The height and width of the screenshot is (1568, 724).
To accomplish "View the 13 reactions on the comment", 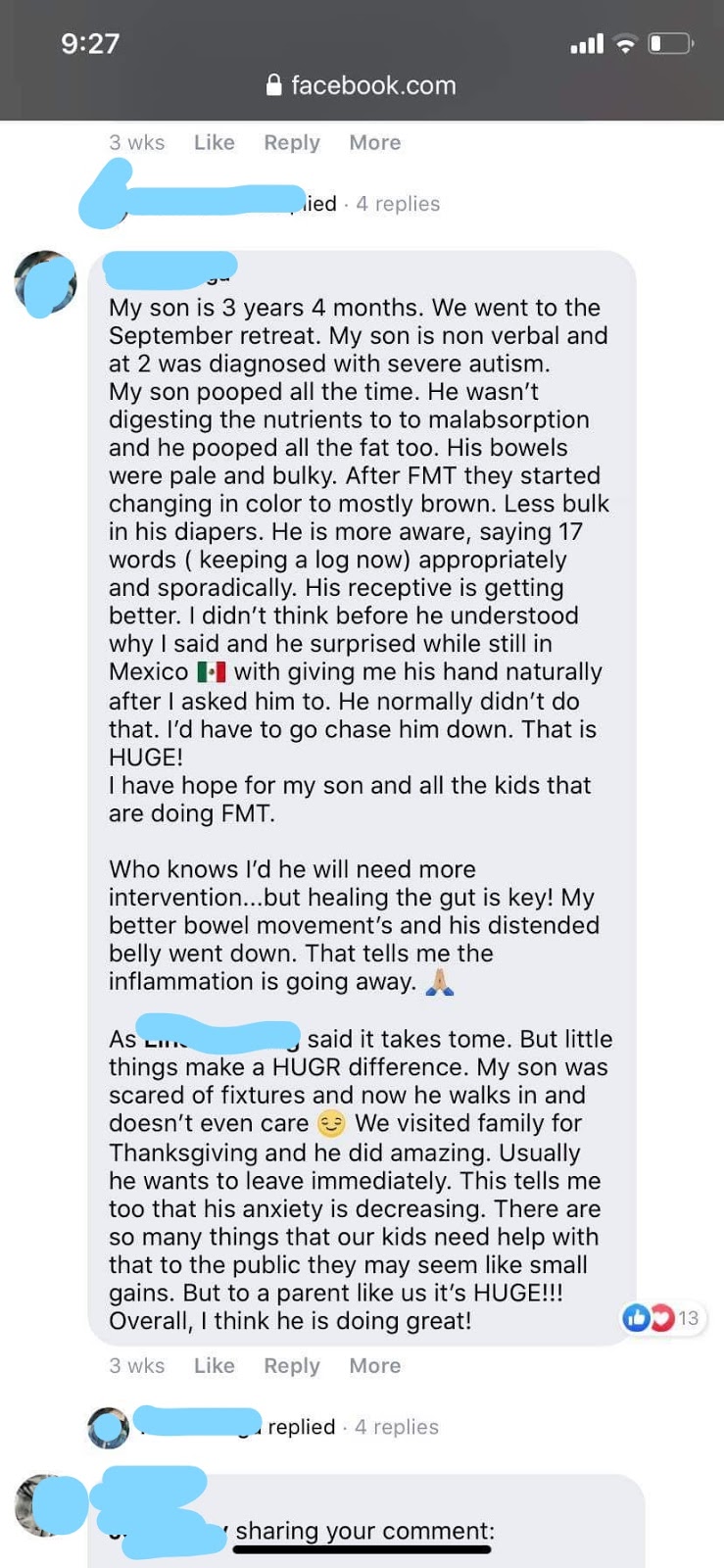I will click(663, 1318).
